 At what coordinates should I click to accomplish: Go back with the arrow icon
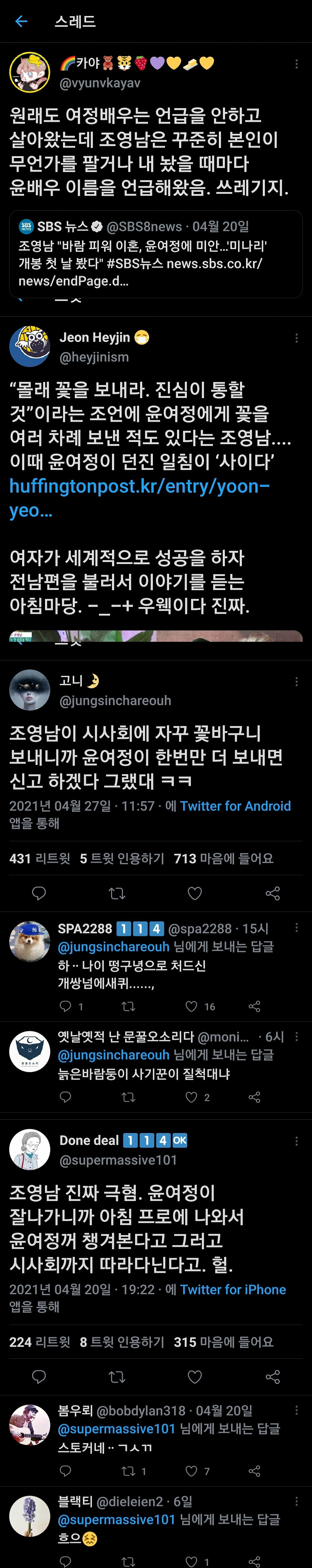pyautogui.click(x=21, y=21)
